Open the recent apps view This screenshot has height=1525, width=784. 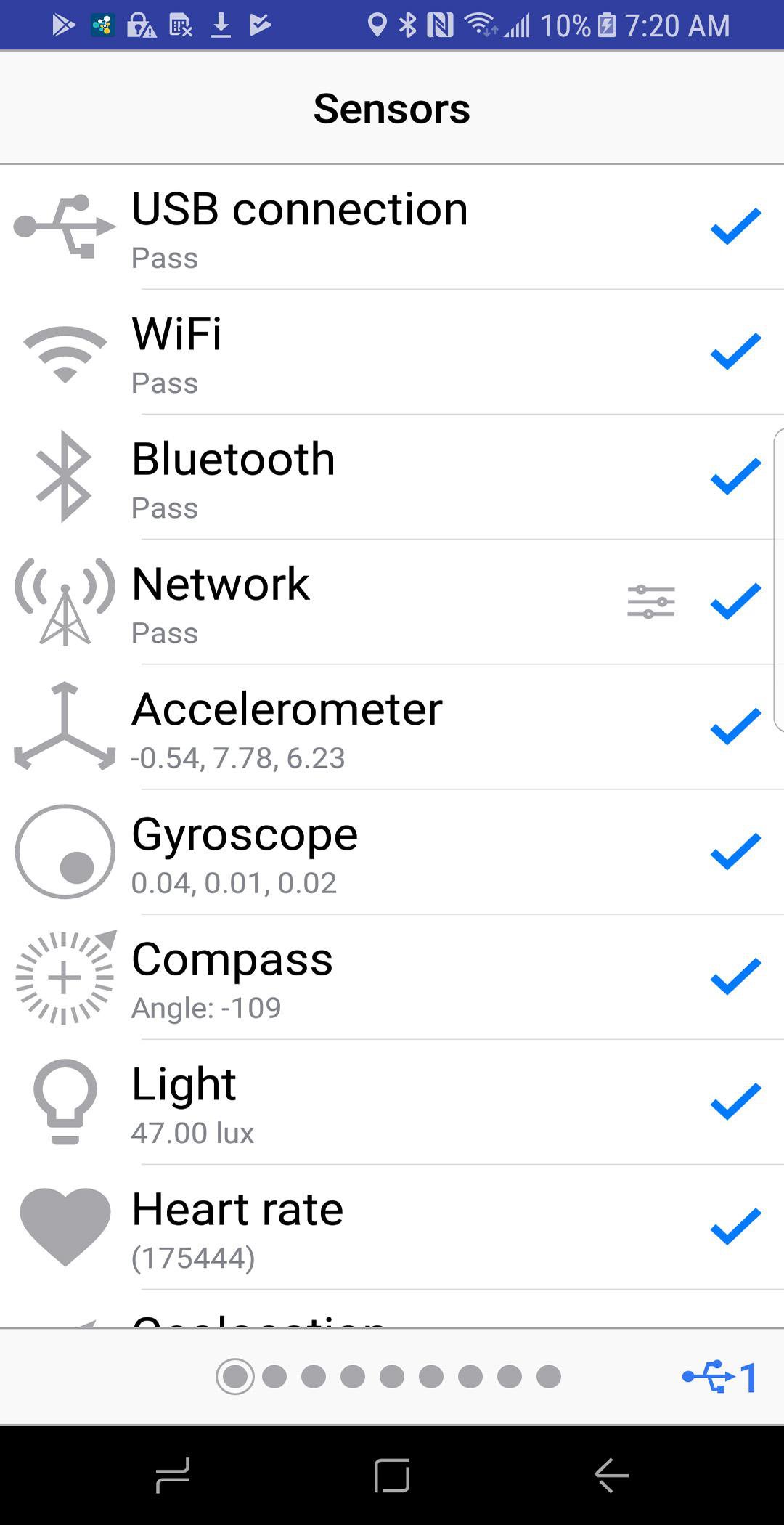173,1476
